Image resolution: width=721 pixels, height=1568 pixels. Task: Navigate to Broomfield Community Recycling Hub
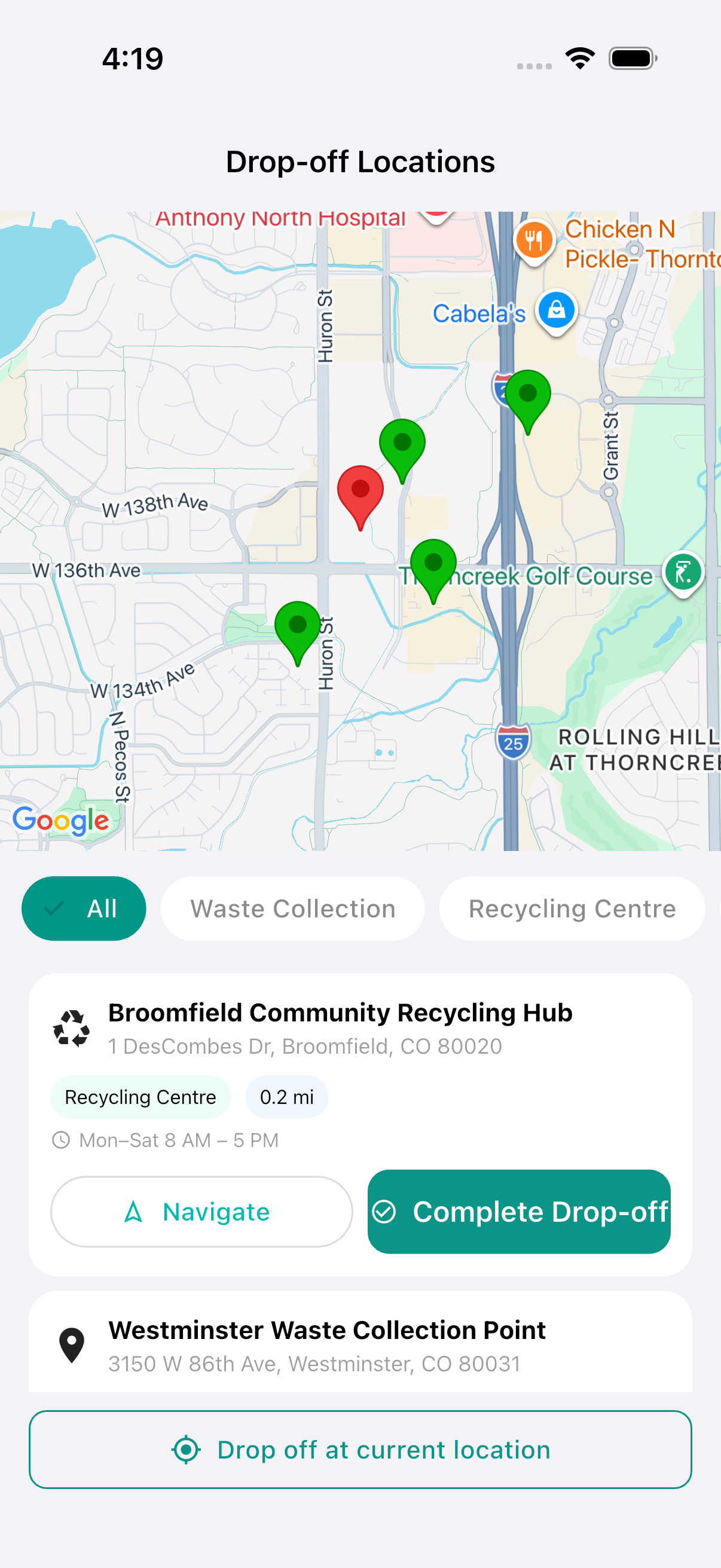click(x=201, y=1212)
